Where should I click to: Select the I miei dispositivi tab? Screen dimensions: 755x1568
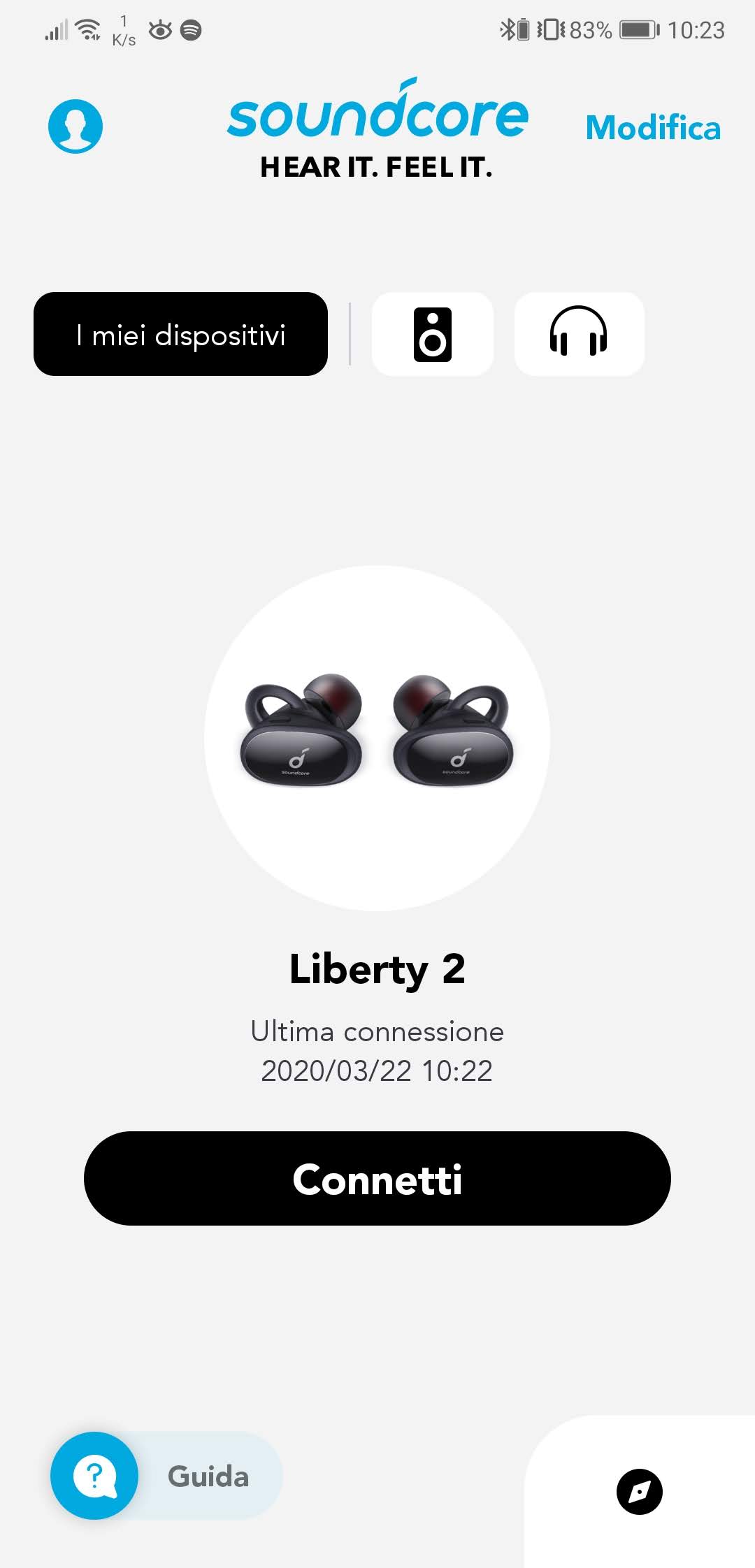(180, 334)
